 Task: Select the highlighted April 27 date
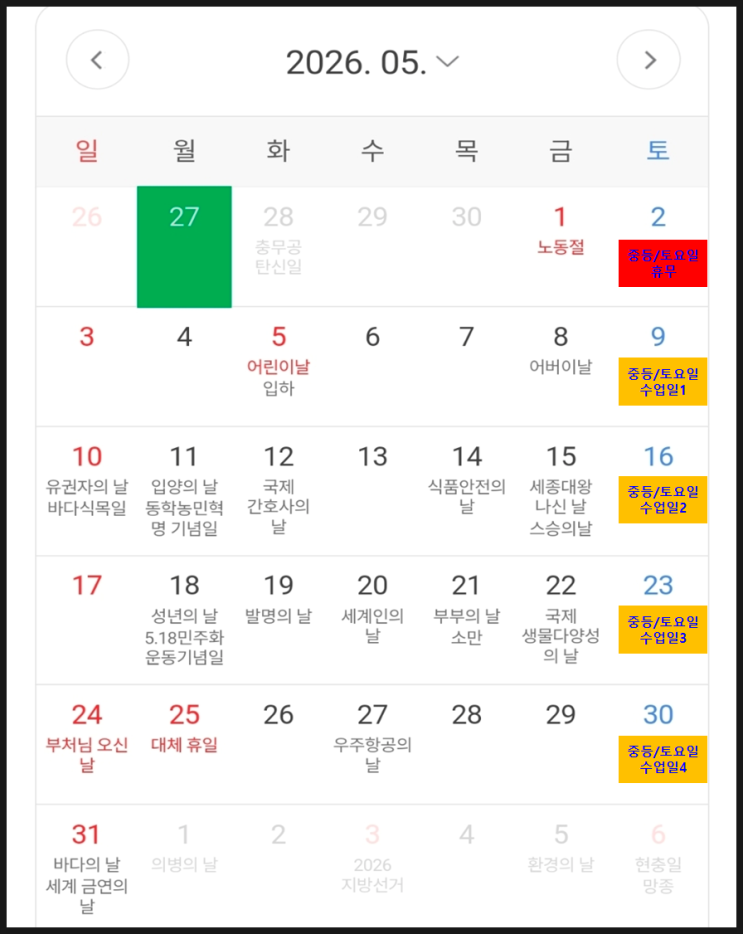[184, 246]
